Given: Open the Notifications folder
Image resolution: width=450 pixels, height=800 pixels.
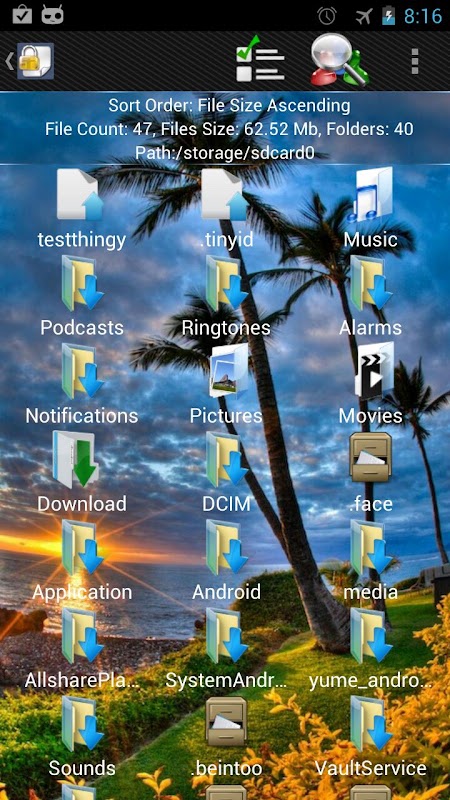Looking at the screenshot, I should 82,385.
